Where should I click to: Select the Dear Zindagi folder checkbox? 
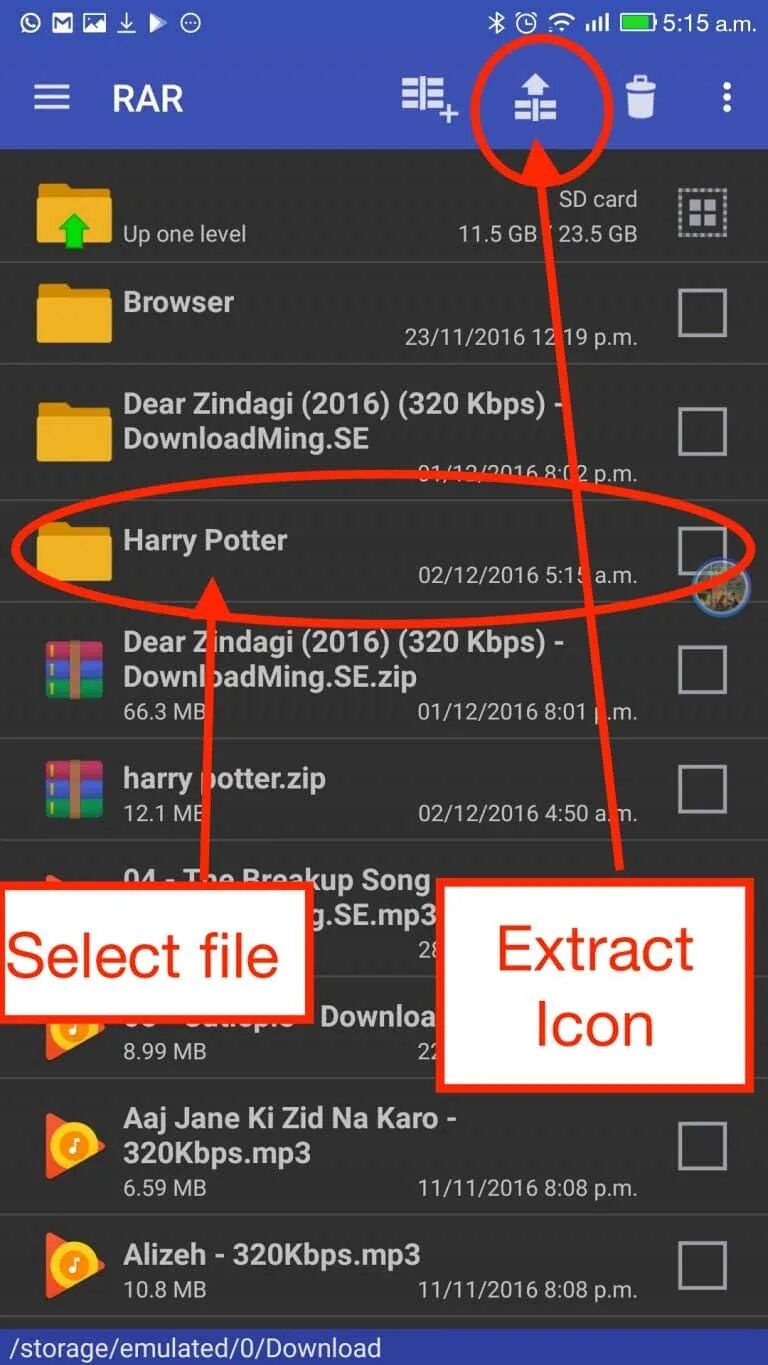click(x=702, y=432)
